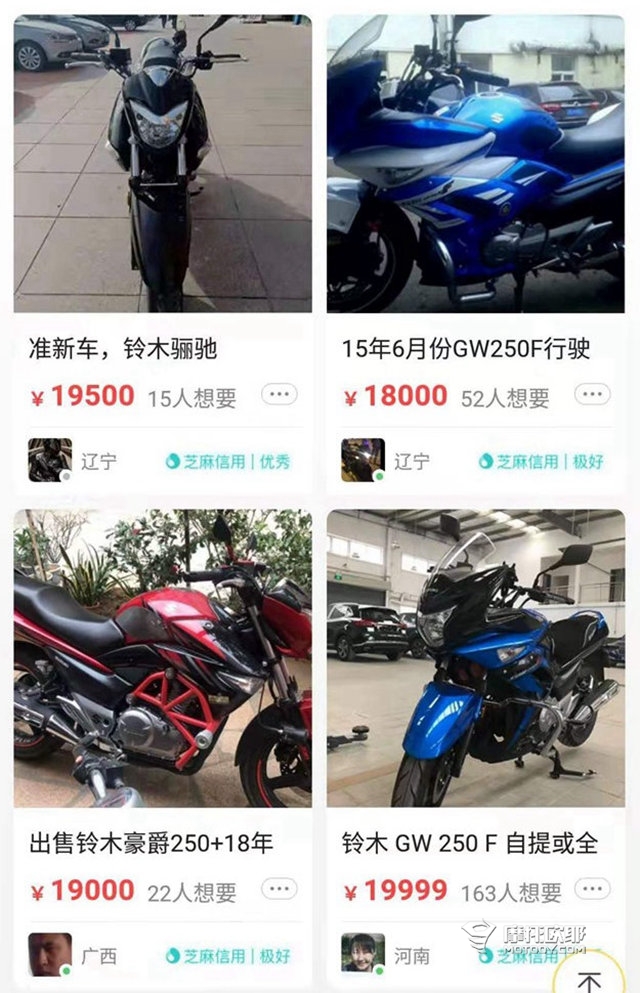Open the 出售铃木豪爵250+18年 listing
This screenshot has width=640, height=993.
click(x=162, y=658)
